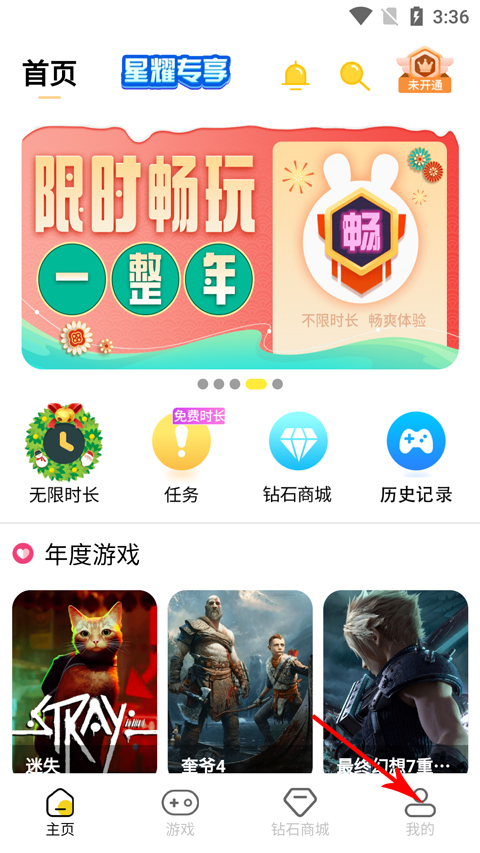Image resolution: width=480 pixels, height=853 pixels.
Task: Open the 任务 shortcut
Action: 182,456
